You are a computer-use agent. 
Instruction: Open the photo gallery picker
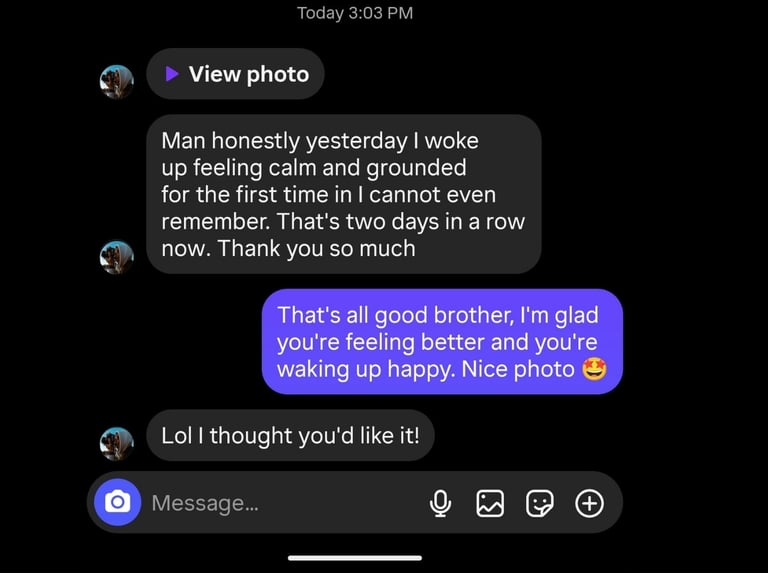coord(490,503)
